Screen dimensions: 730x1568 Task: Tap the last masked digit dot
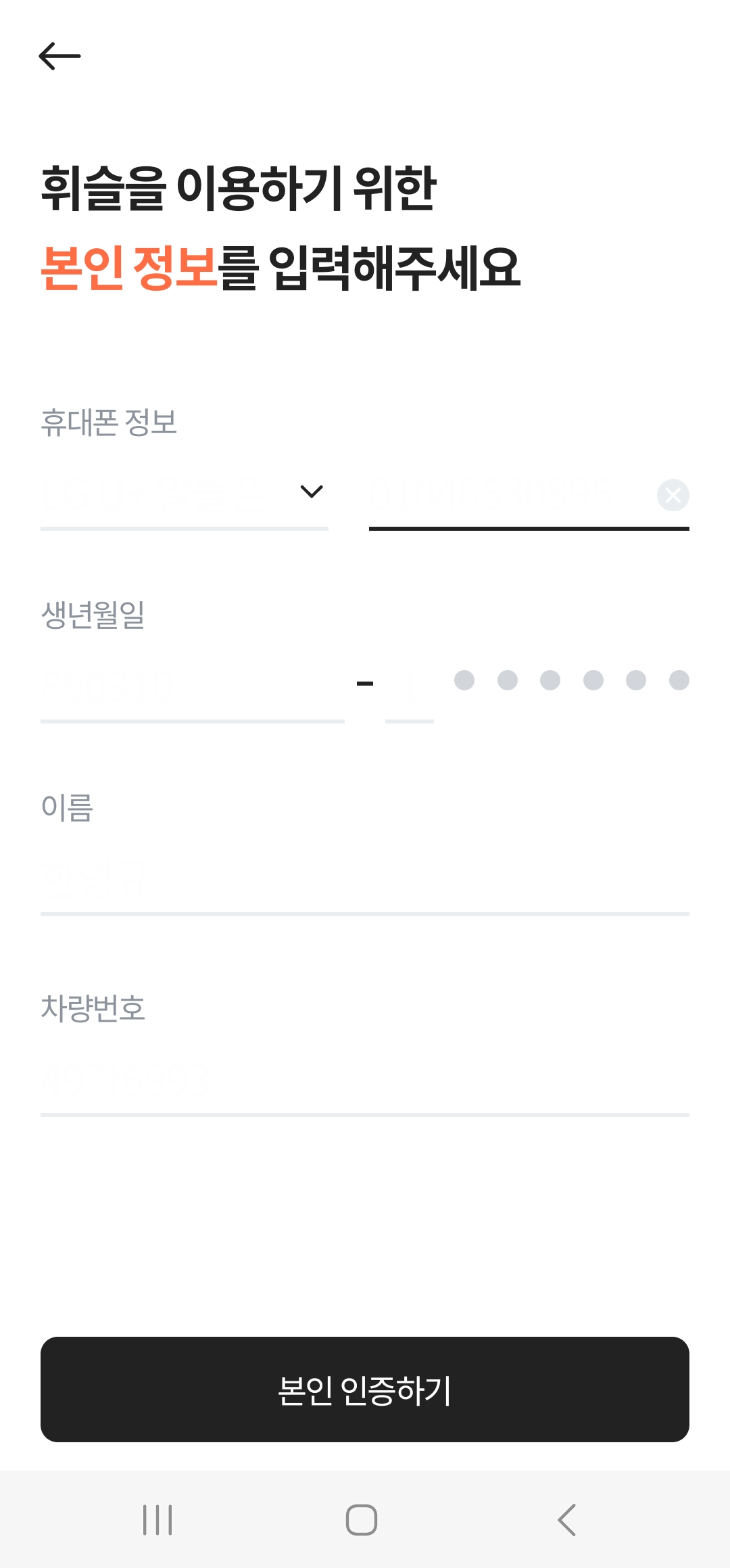tap(678, 682)
